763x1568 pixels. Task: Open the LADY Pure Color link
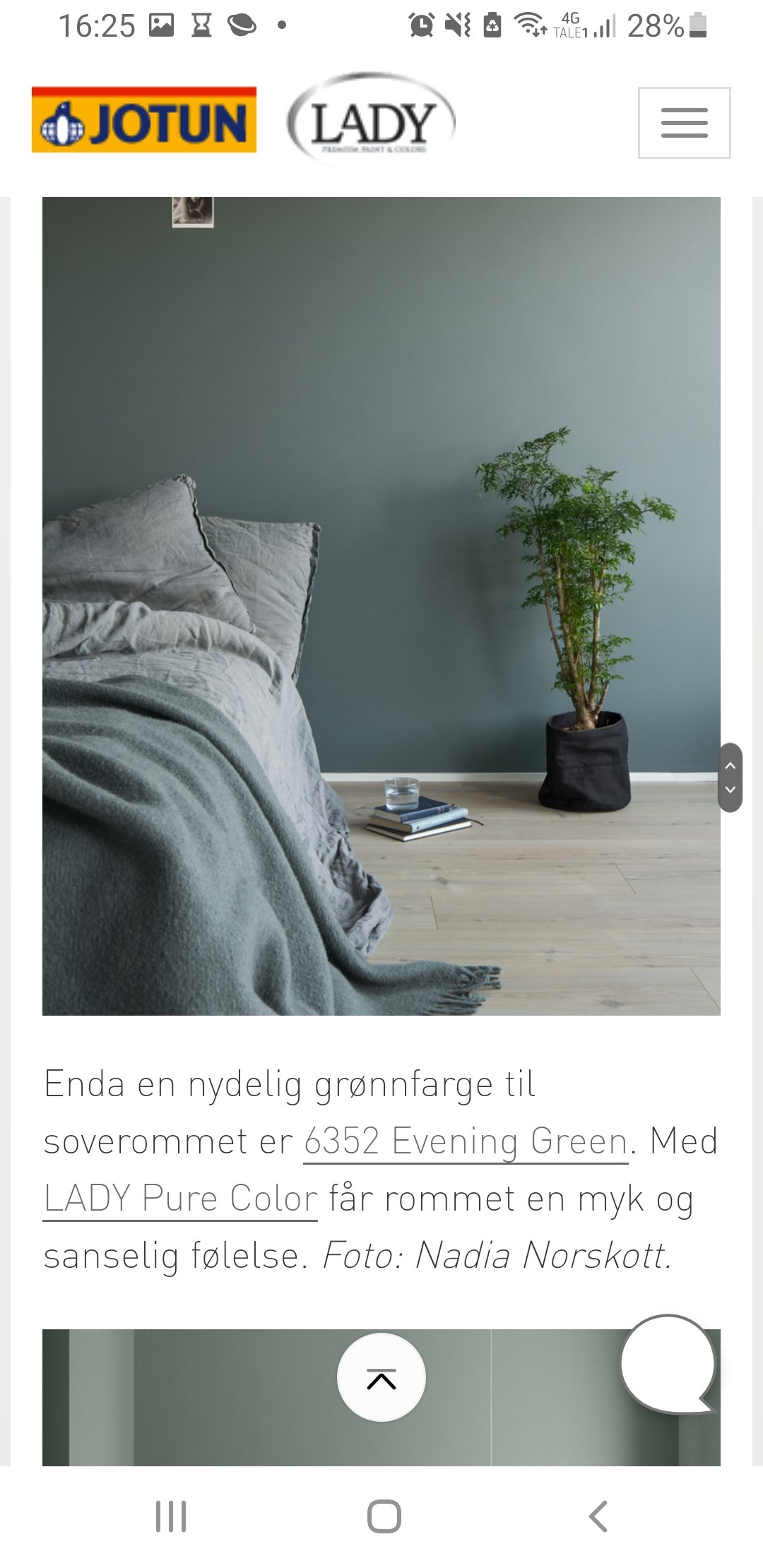pyautogui.click(x=181, y=1199)
